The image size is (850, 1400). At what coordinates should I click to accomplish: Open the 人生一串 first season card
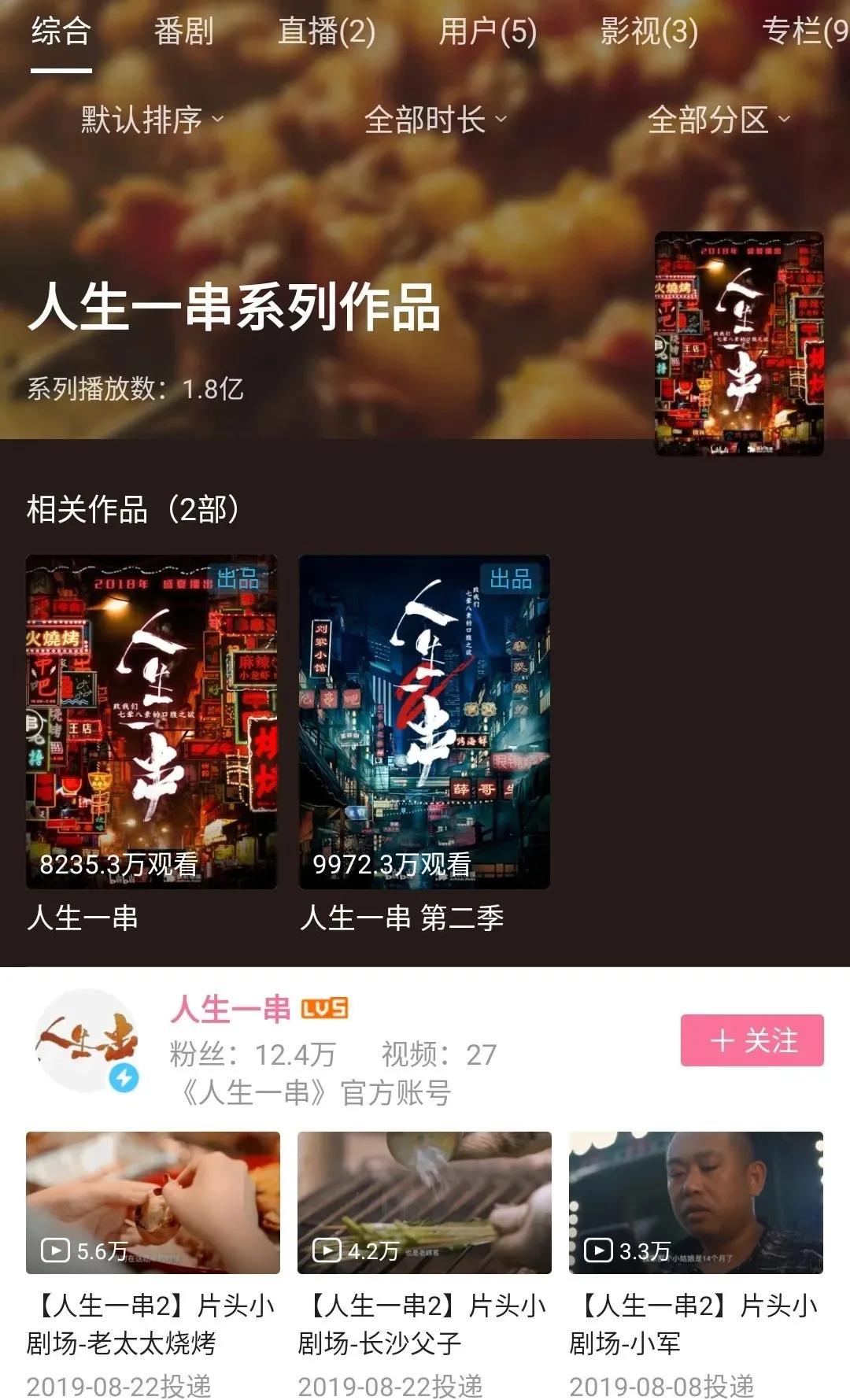point(151,722)
